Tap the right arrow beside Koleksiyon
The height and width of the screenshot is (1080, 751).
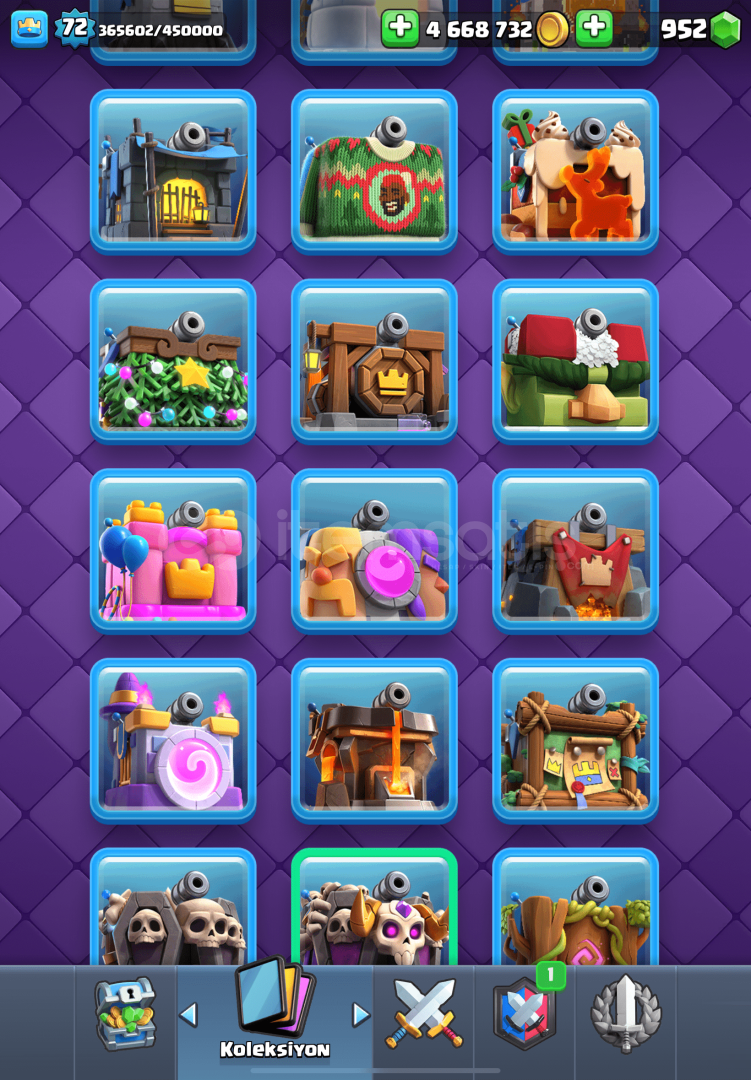tap(361, 1014)
